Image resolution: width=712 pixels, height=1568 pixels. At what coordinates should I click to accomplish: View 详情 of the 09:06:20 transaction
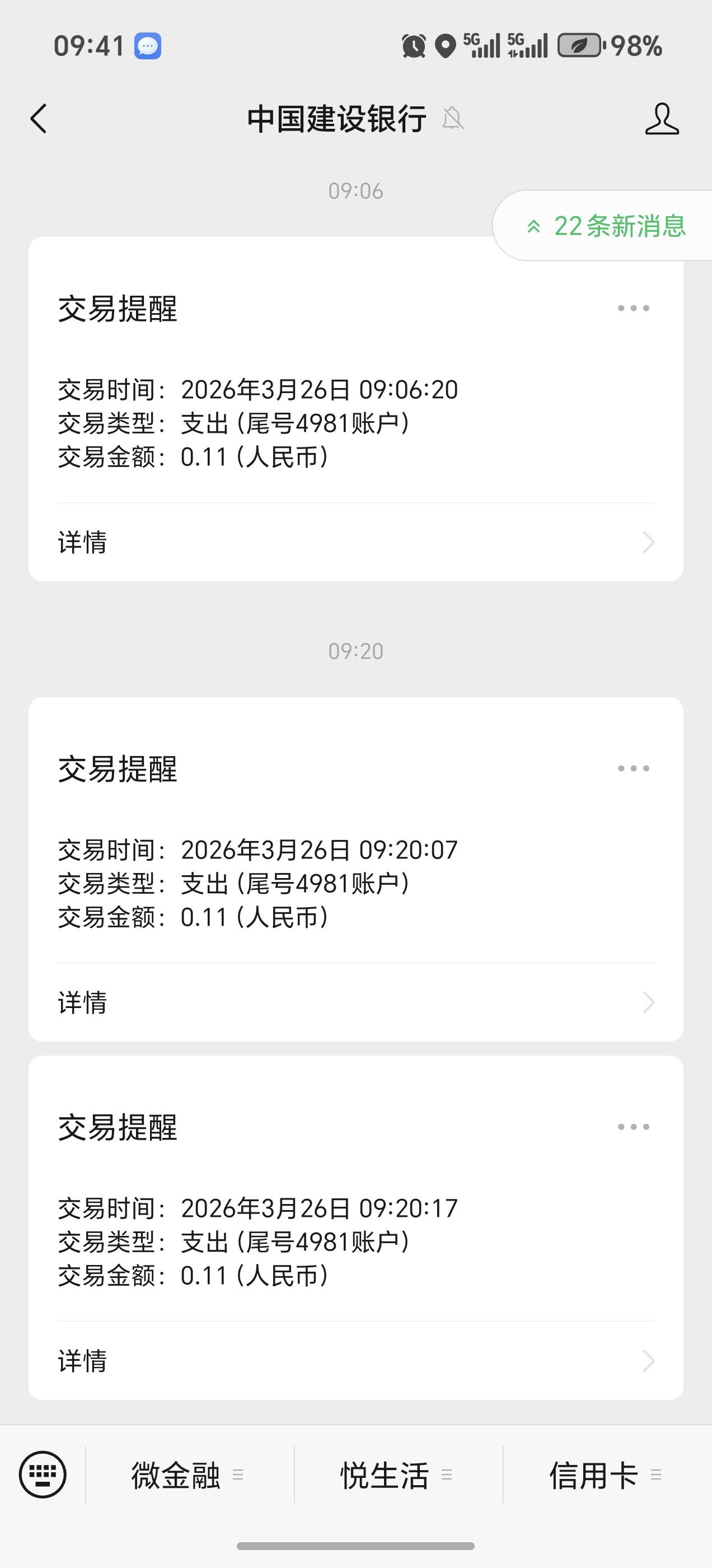tap(356, 542)
